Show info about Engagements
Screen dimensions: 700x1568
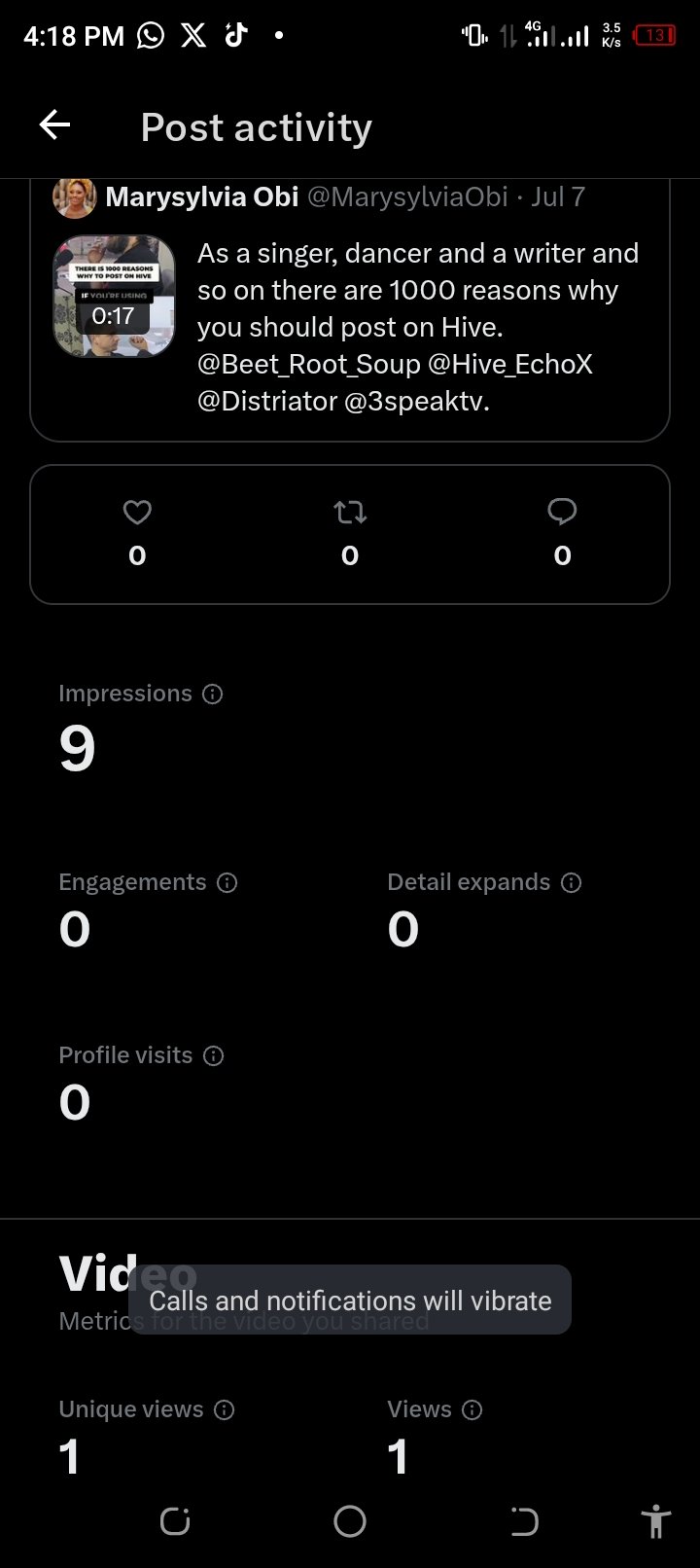pos(227,882)
